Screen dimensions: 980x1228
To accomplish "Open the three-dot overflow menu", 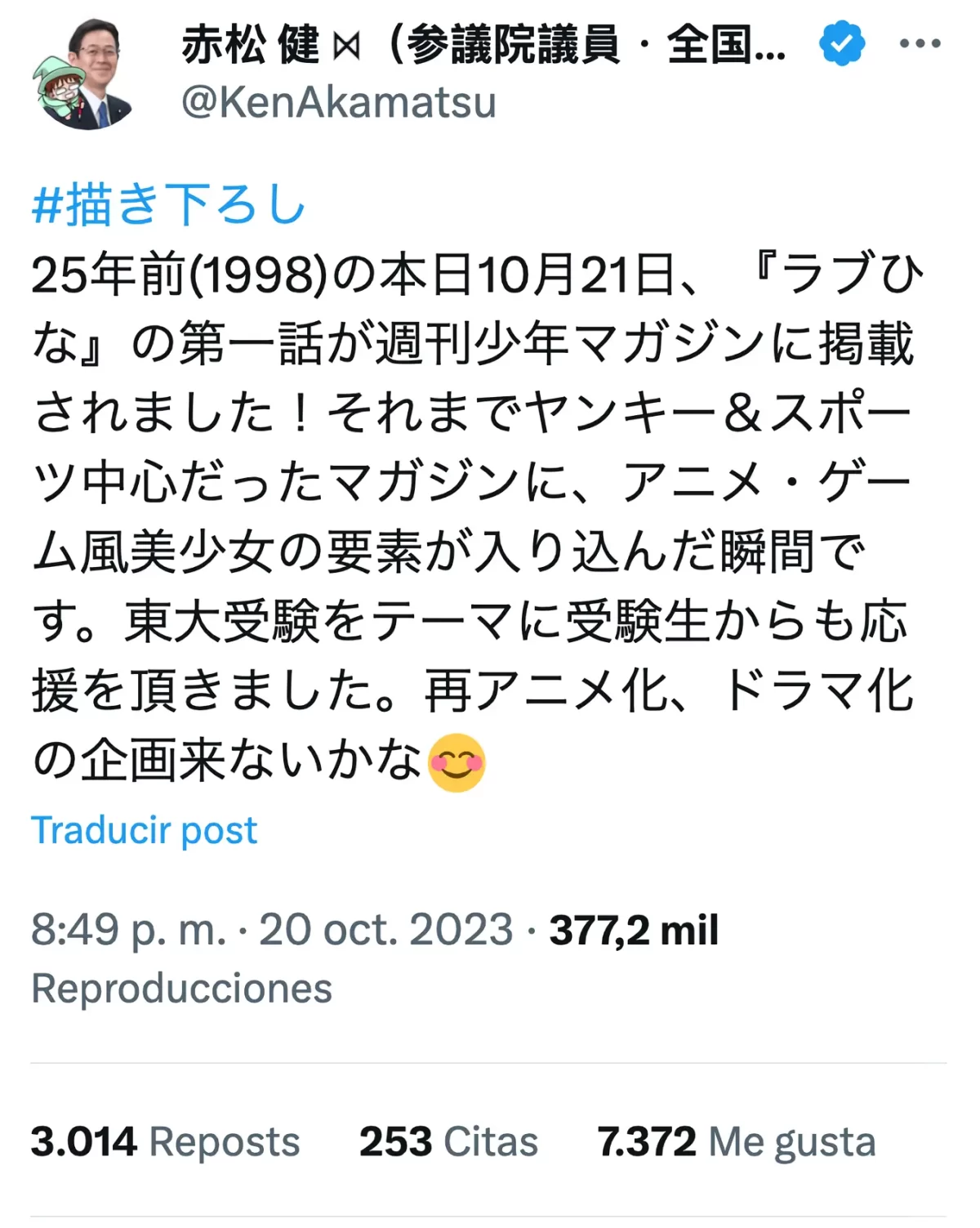I will [920, 44].
